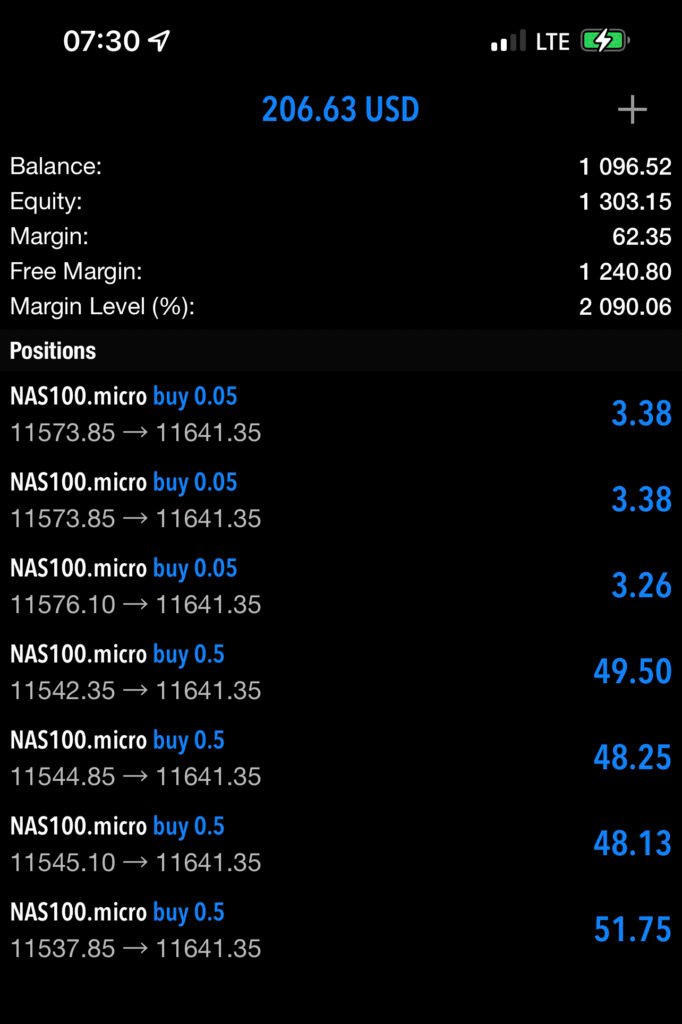This screenshot has width=682, height=1024.
Task: Select the position with profit 49.50
Action: tap(340, 672)
